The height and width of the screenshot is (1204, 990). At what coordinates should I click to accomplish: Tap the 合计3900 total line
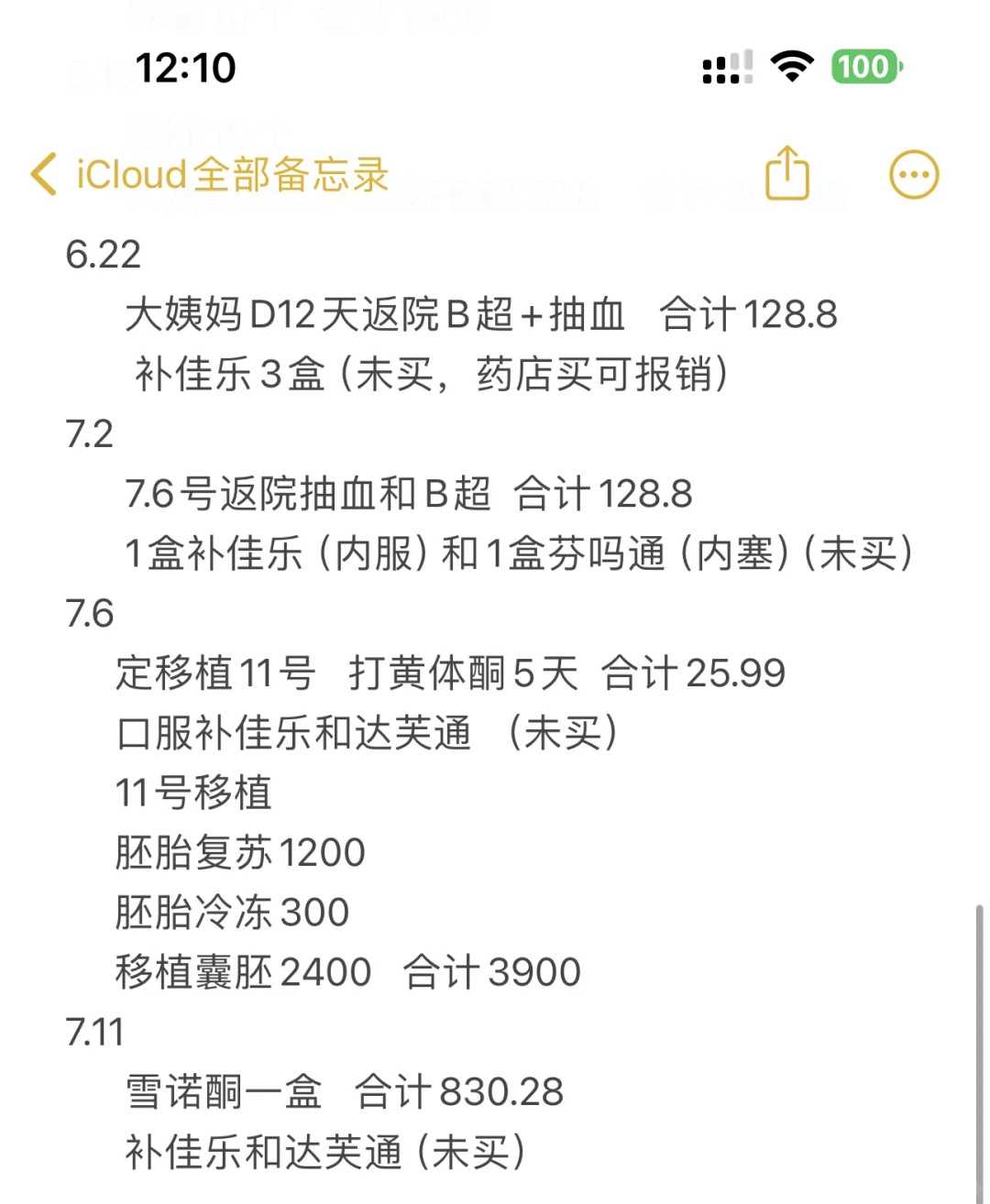(x=493, y=971)
